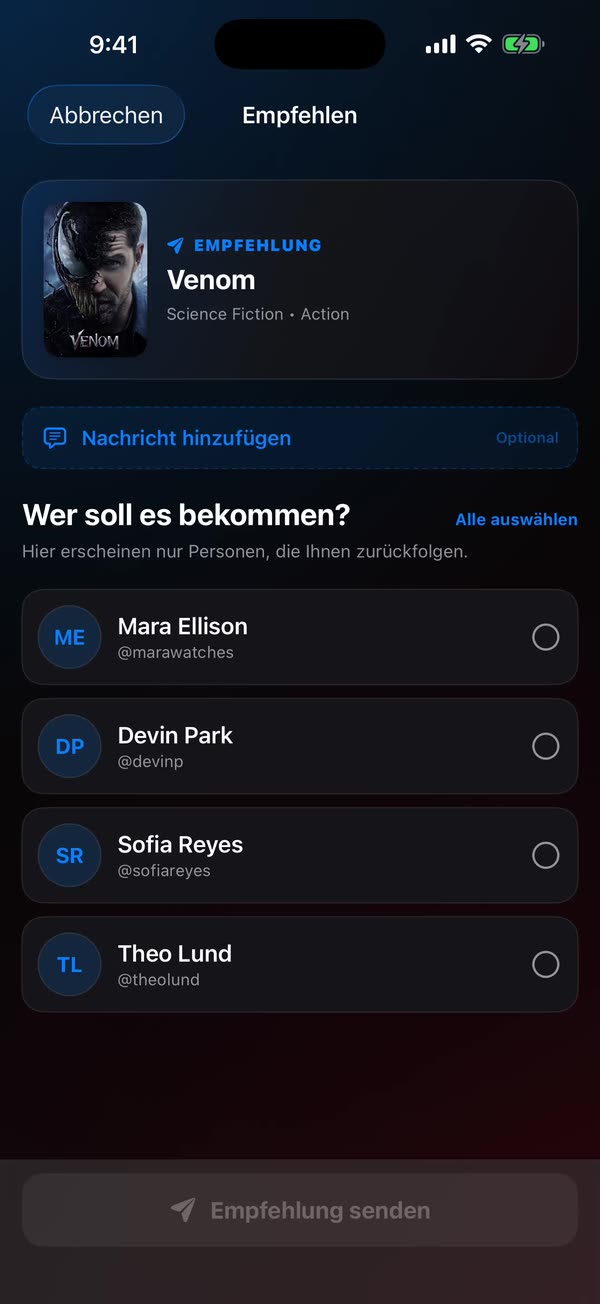Pick Sofia Reyes from the list
This screenshot has height=1304, width=600.
point(300,855)
